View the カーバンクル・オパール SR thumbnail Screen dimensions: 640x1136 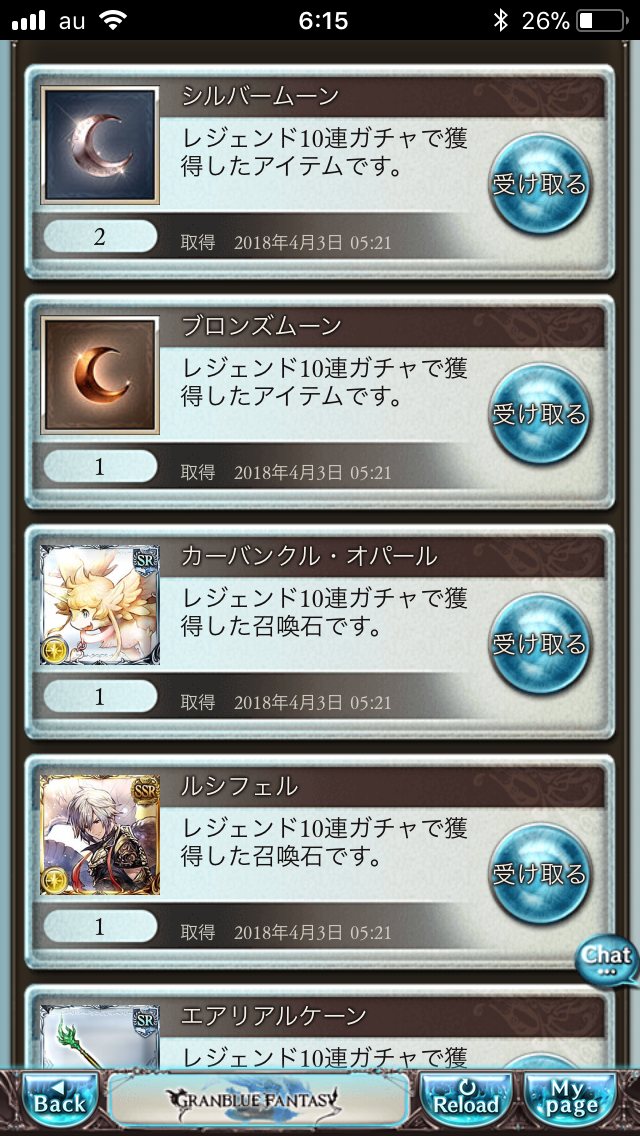click(100, 605)
